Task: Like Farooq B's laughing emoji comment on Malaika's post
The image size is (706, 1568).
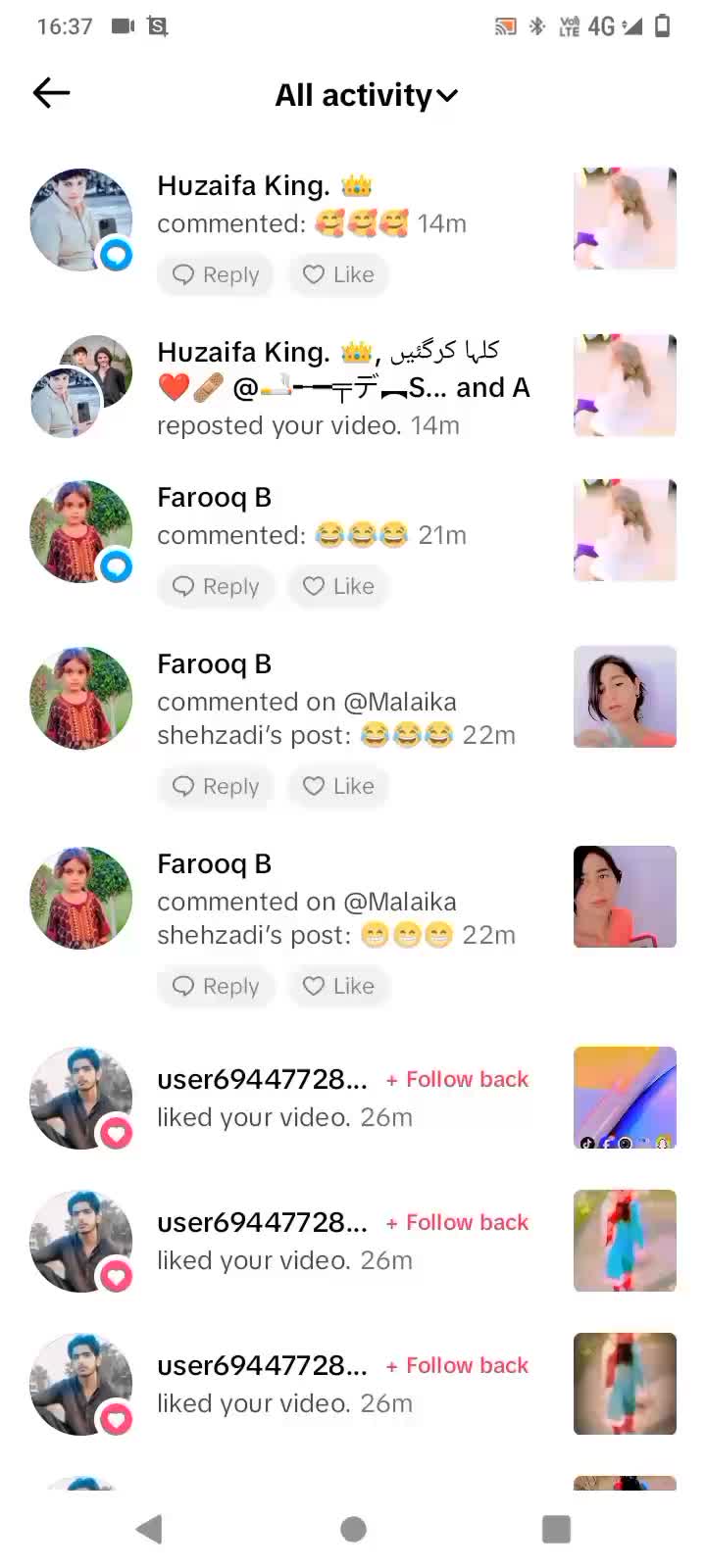Action: click(x=338, y=786)
